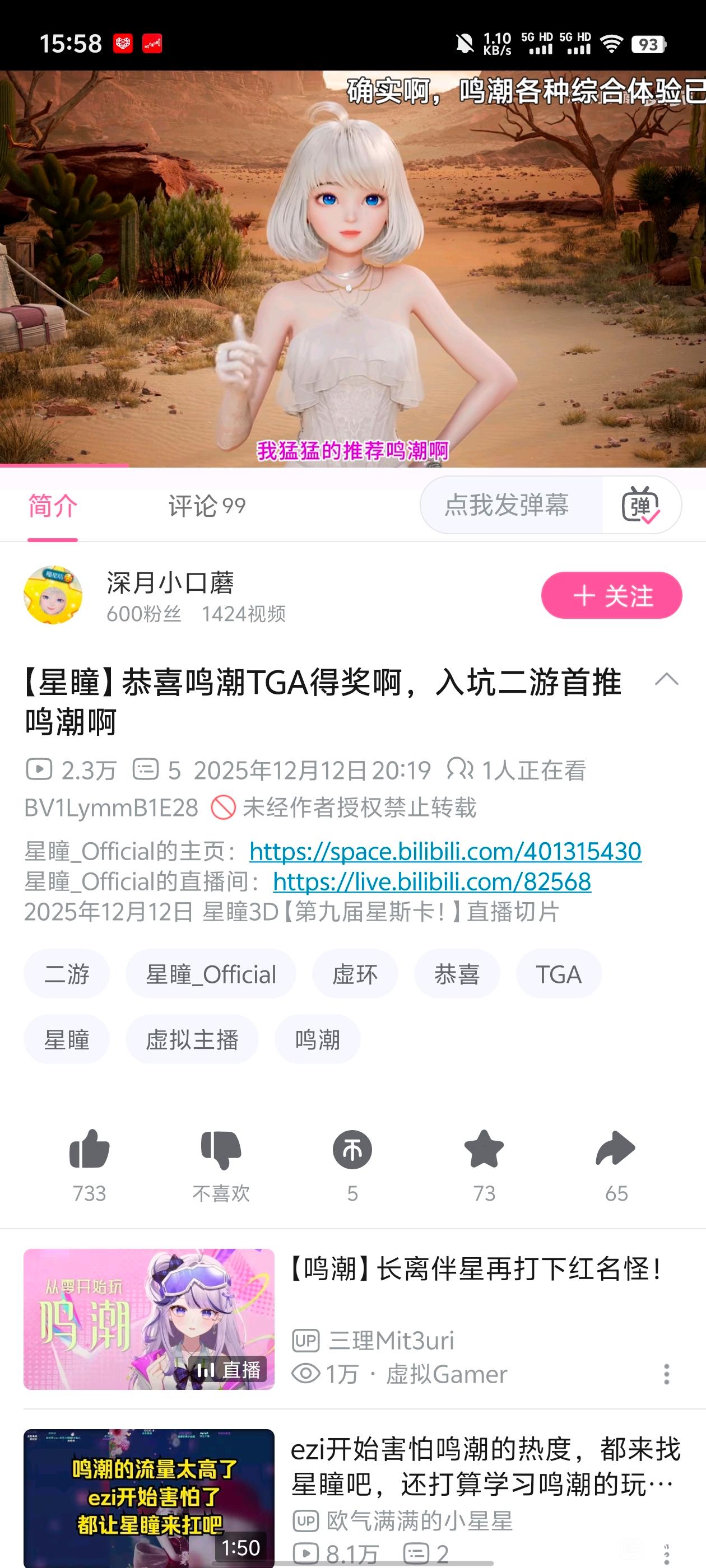
Task: Collapse the video description chevron
Action: [x=666, y=680]
